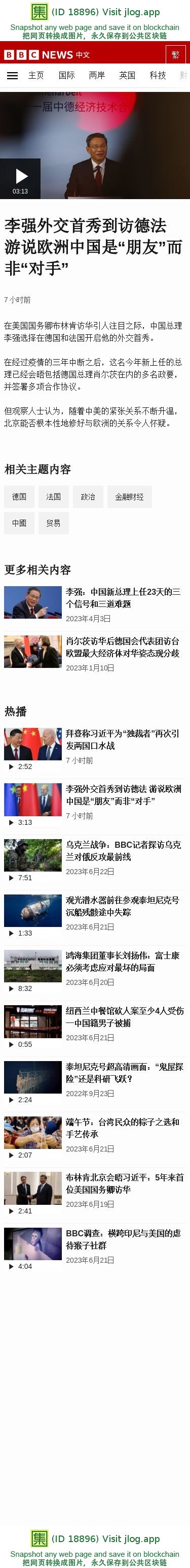Select the 金融财经 topic chip
The image size is (190, 1568).
129,497
